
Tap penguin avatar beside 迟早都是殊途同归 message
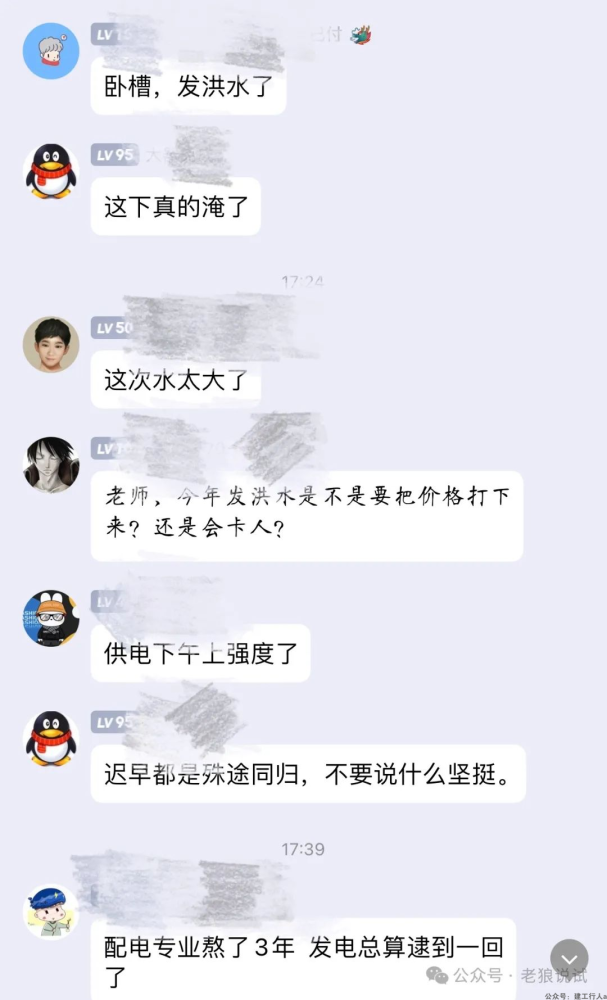point(51,739)
